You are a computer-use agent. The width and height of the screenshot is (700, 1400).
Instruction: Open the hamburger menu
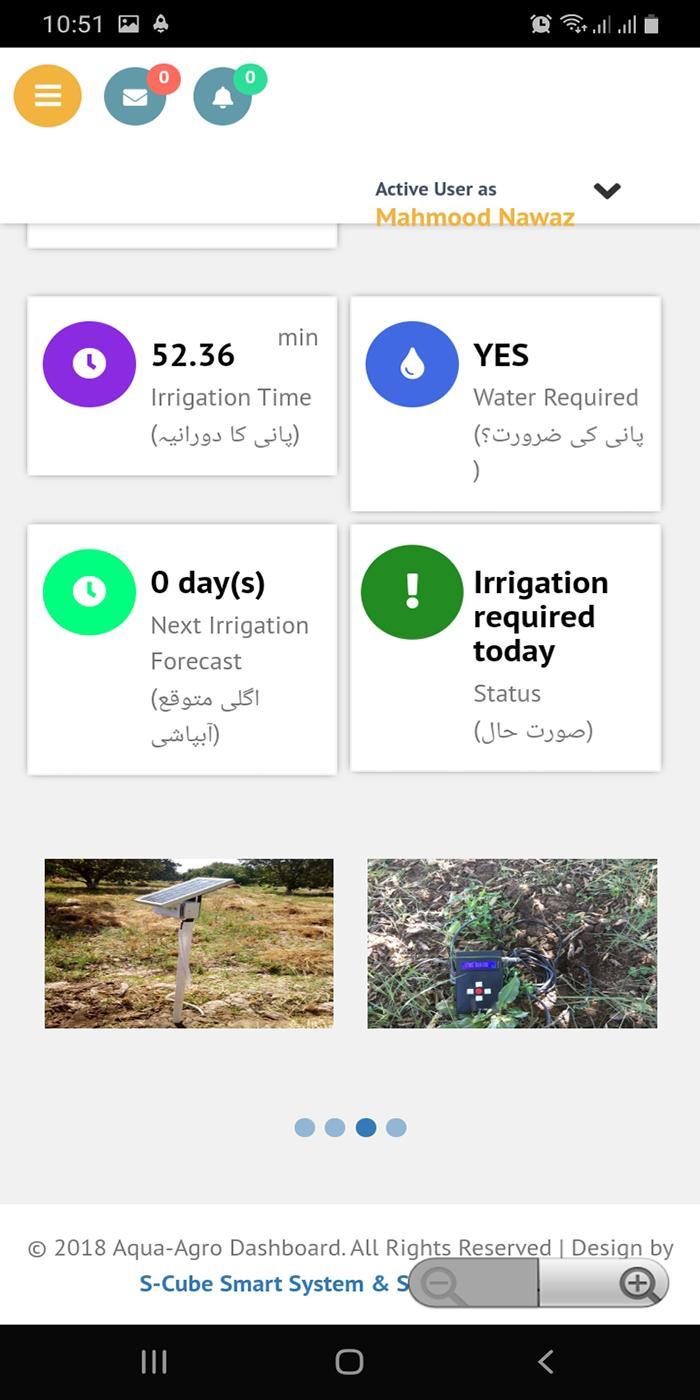[47, 96]
